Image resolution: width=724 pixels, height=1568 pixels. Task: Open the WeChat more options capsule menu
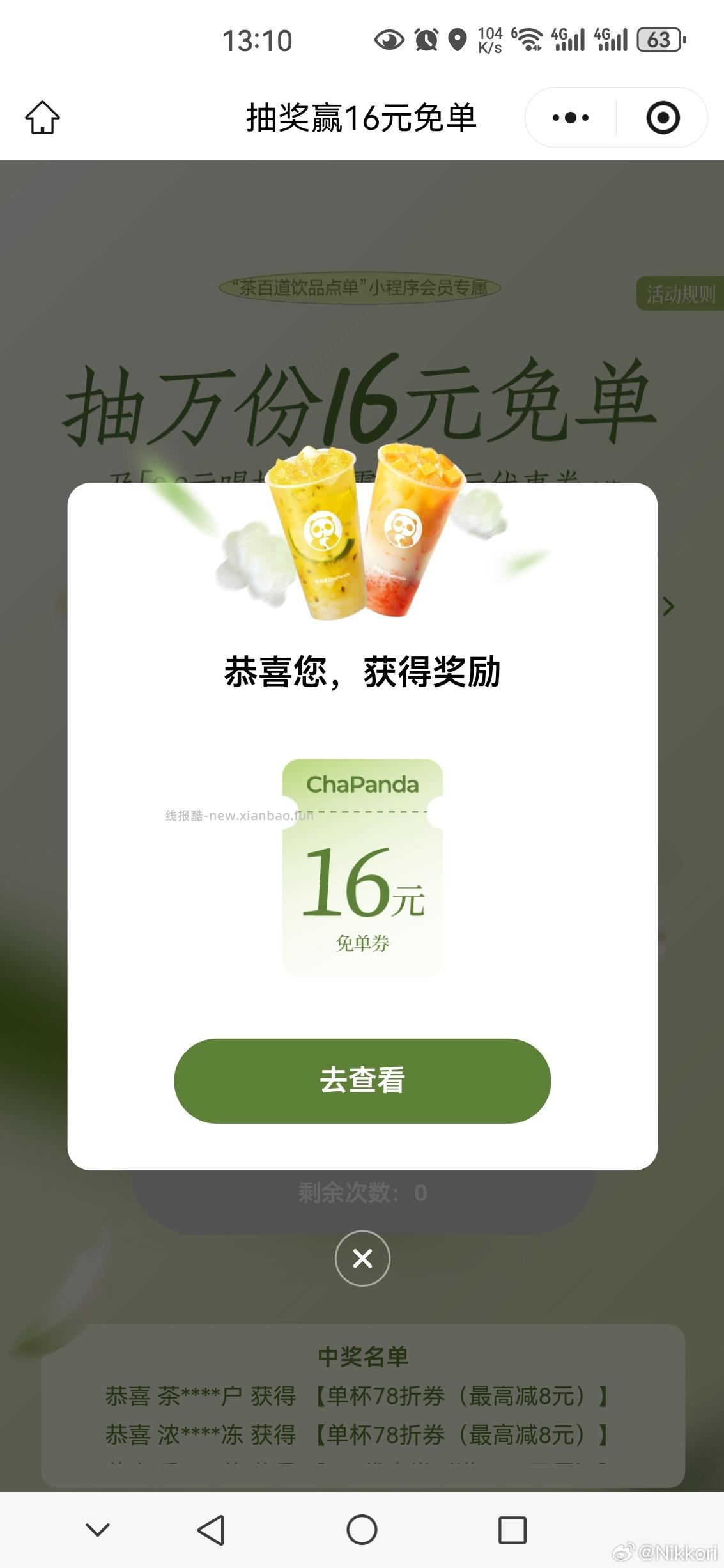point(571,117)
